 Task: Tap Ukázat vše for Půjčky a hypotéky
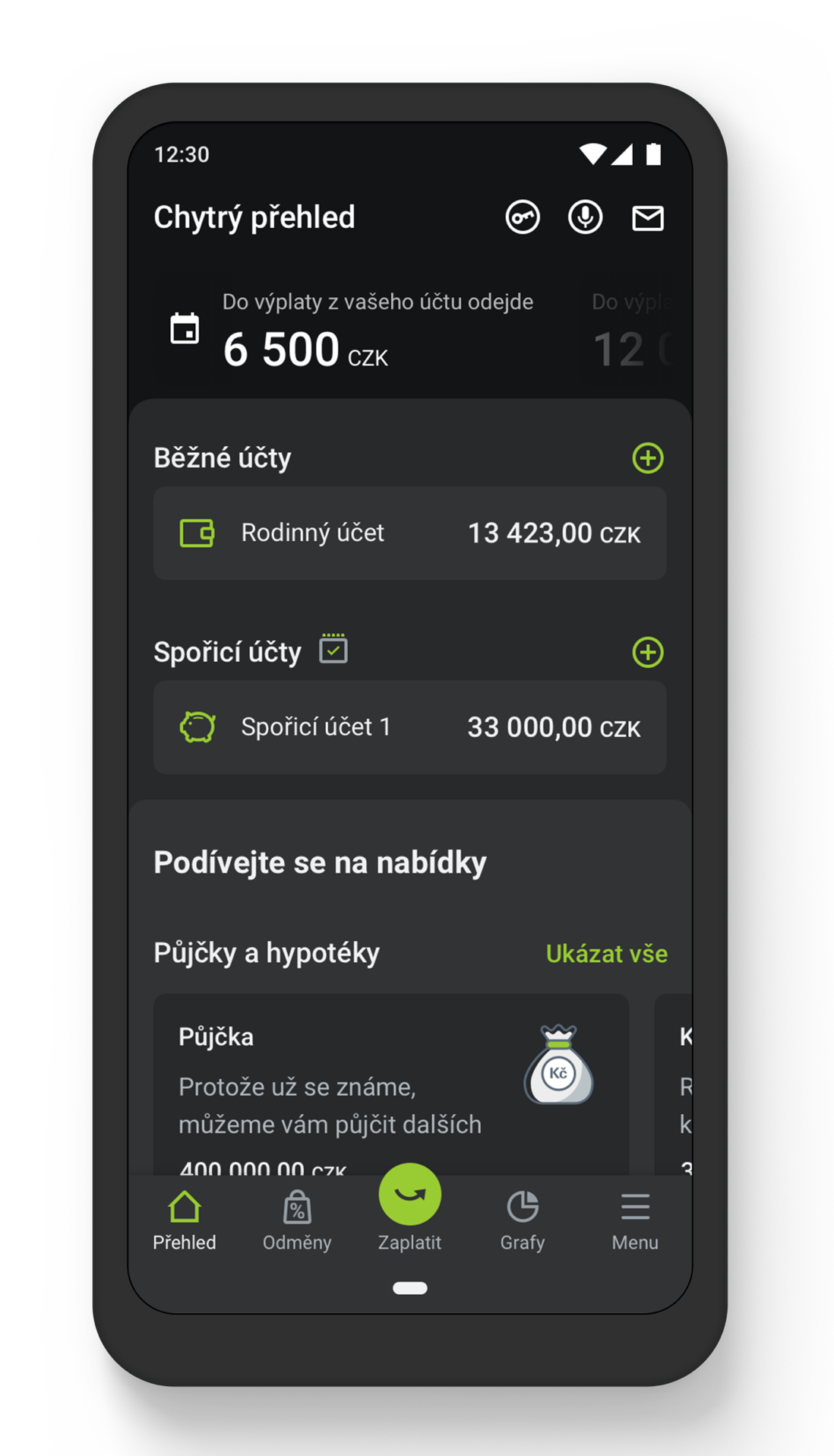point(606,954)
